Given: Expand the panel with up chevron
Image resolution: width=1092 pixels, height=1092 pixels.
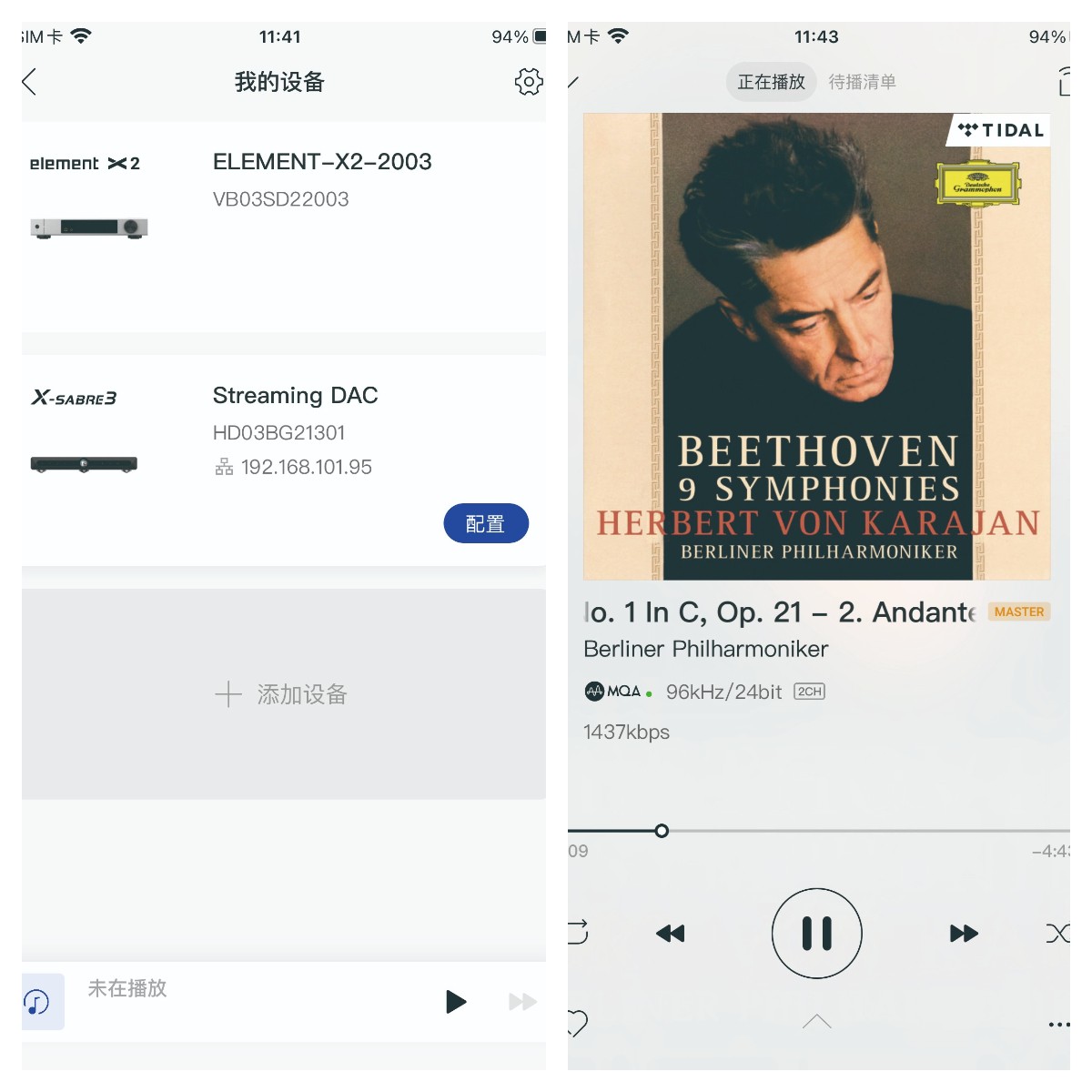Looking at the screenshot, I should pyautogui.click(x=816, y=1022).
